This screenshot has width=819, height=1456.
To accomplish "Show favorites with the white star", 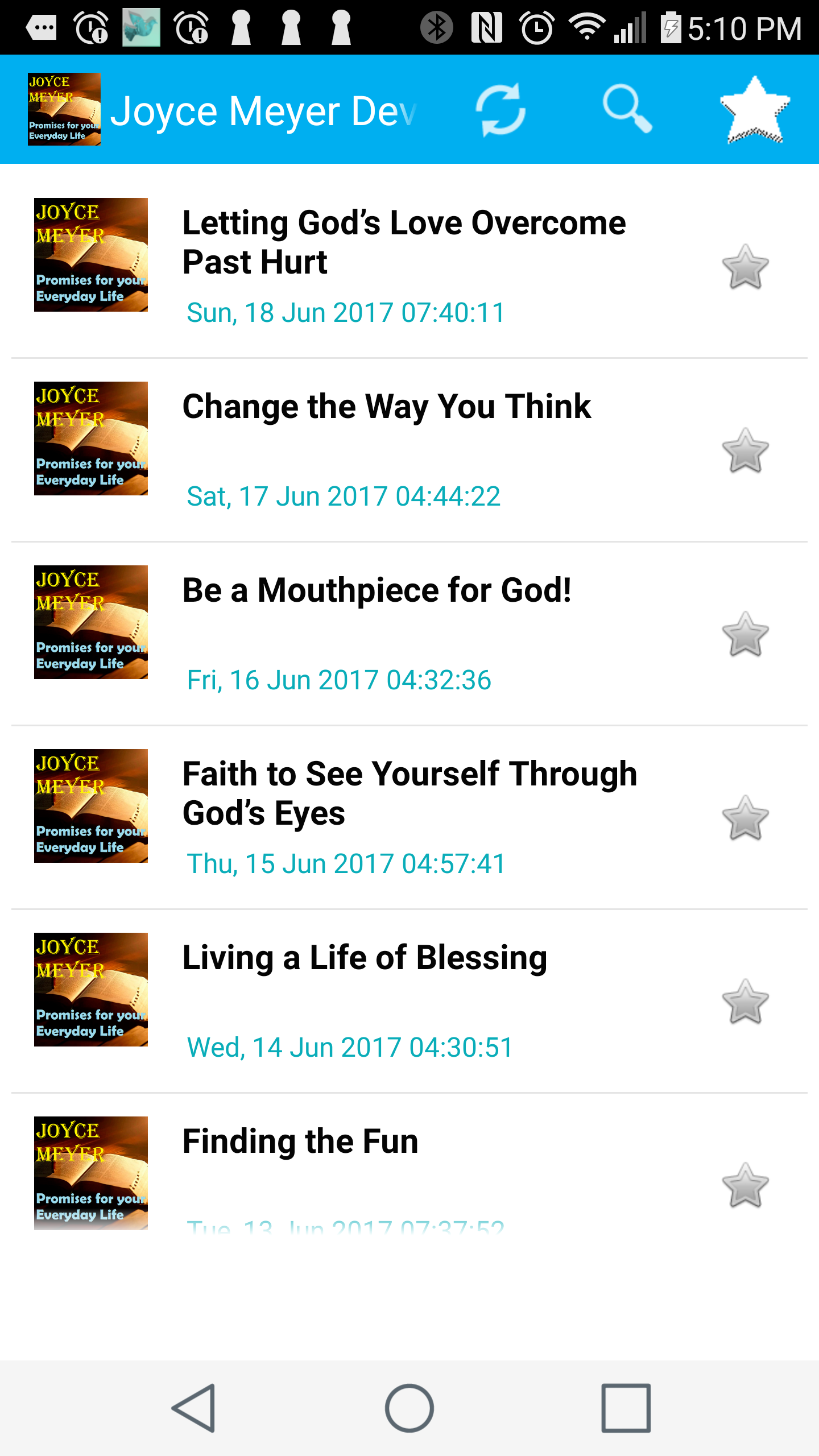I will coord(754,109).
